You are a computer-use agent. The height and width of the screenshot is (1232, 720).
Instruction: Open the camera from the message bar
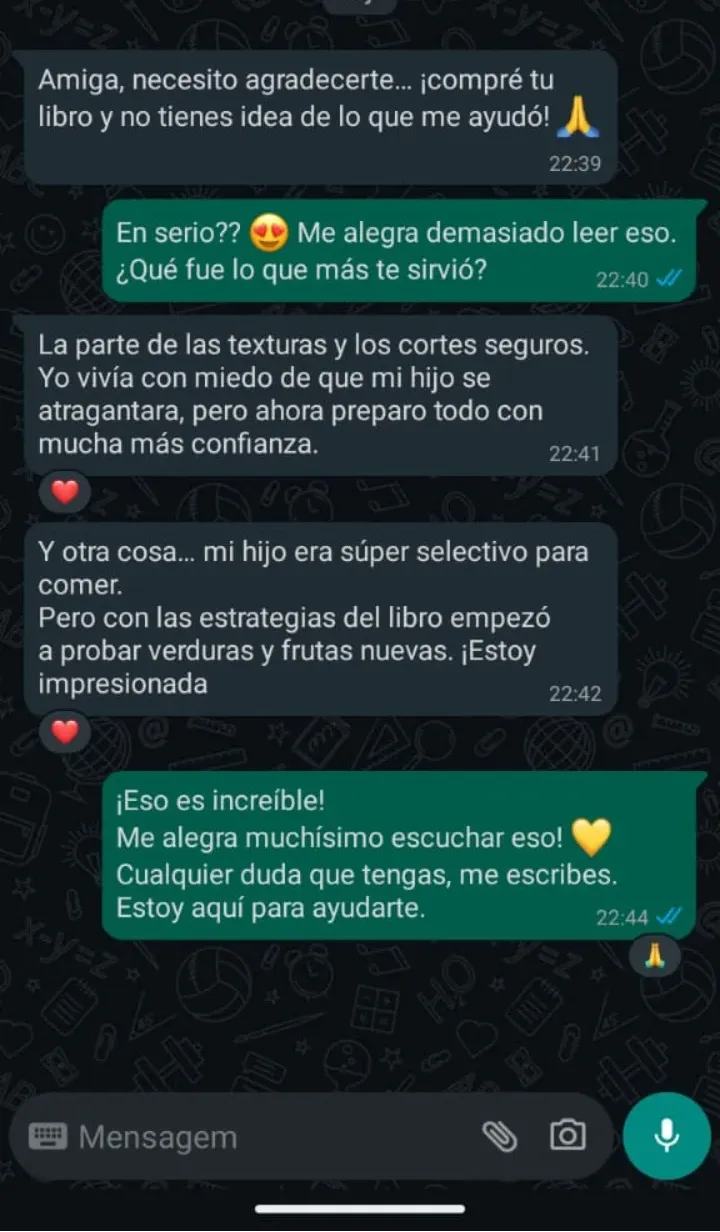tap(567, 1136)
